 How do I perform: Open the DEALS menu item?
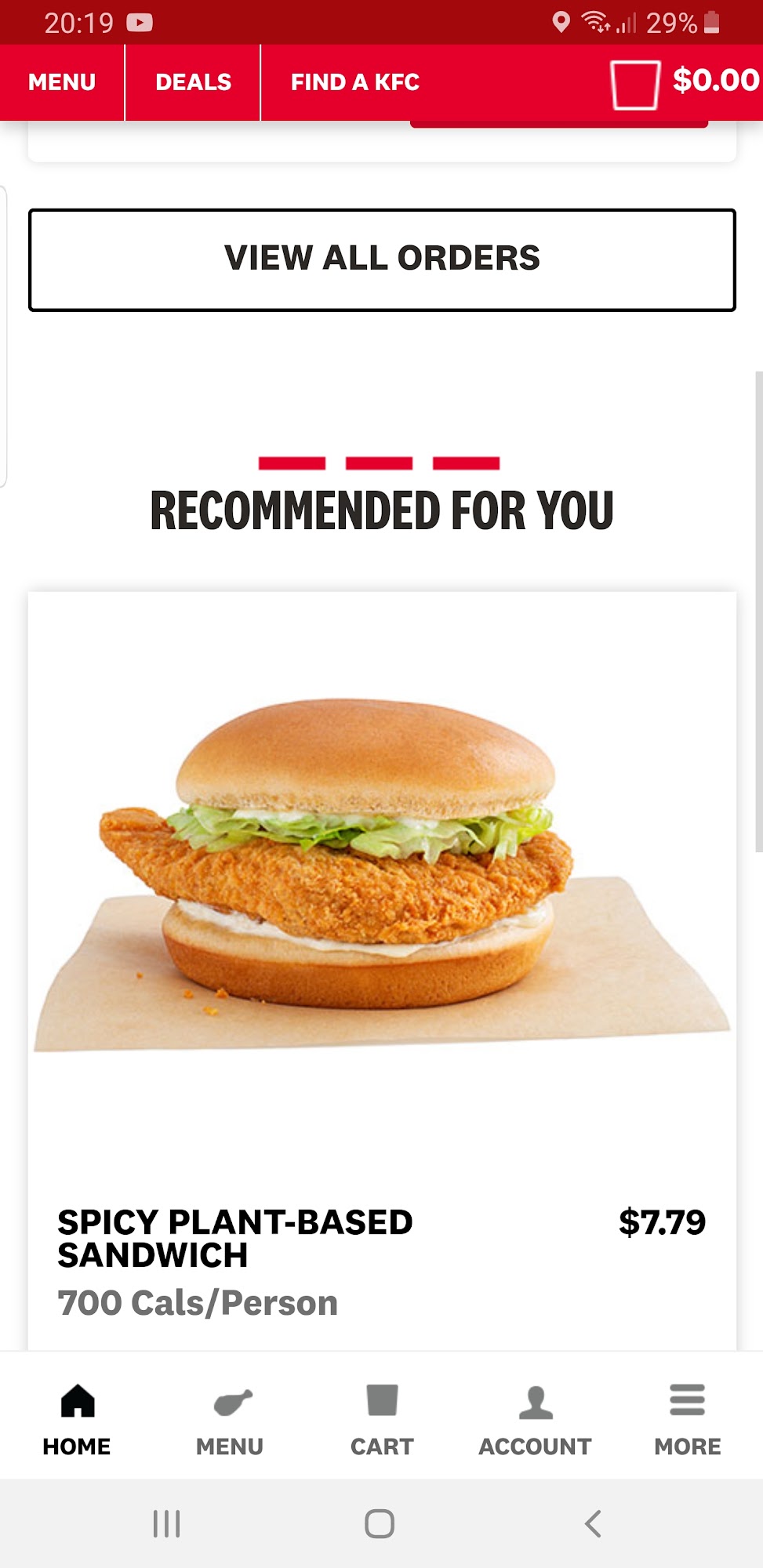(x=192, y=82)
